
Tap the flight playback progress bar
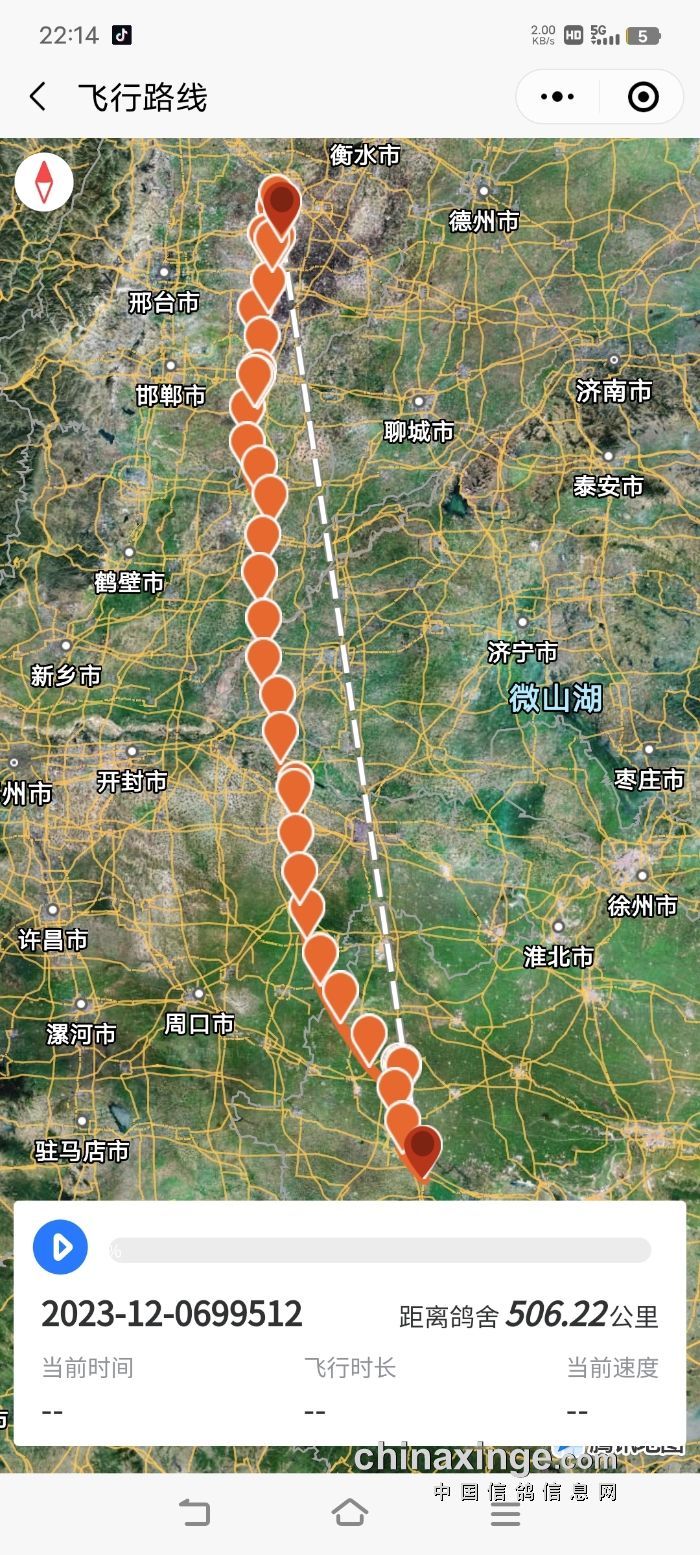380,1250
